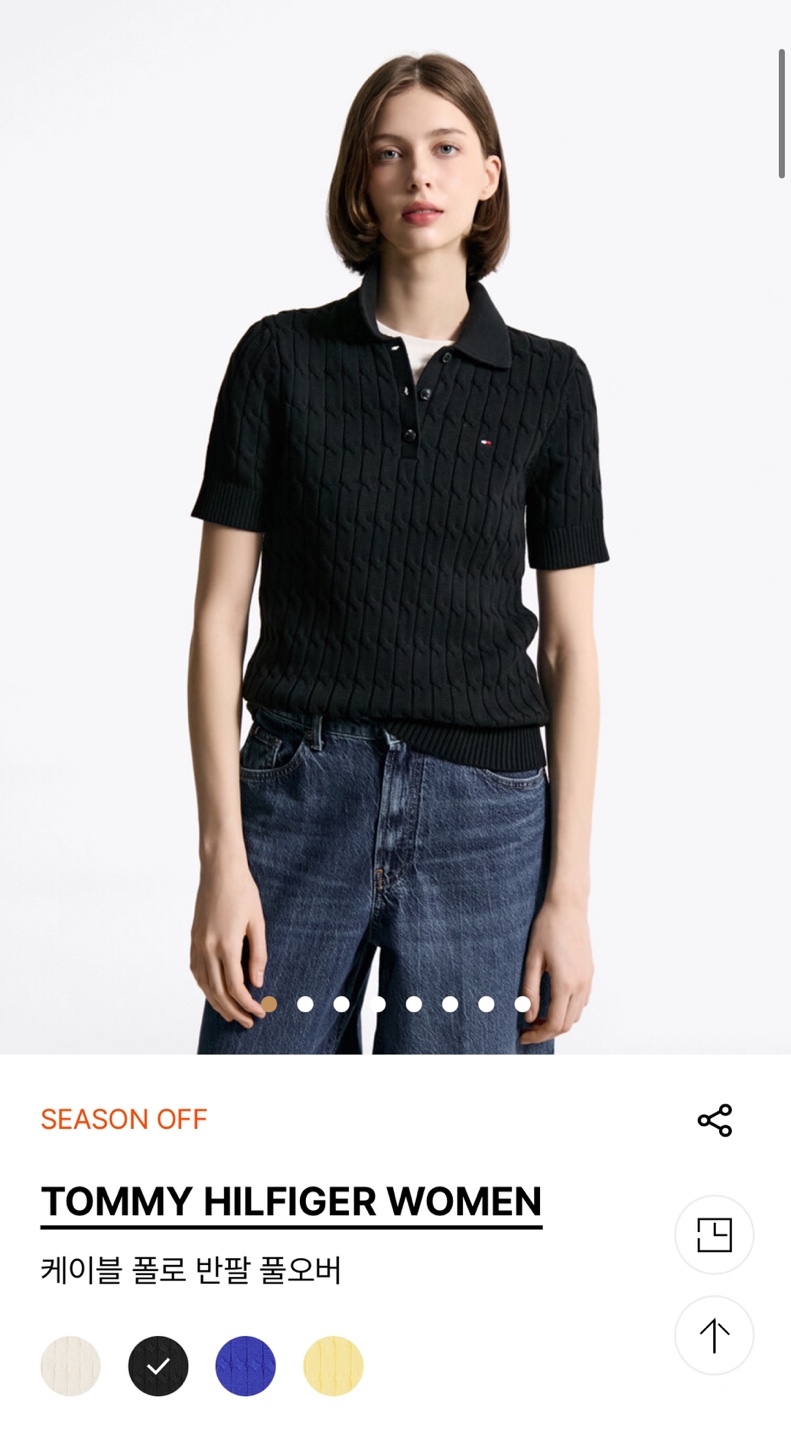The width and height of the screenshot is (791, 1440).
Task: Select the black color swatch
Action: pos(158,1366)
